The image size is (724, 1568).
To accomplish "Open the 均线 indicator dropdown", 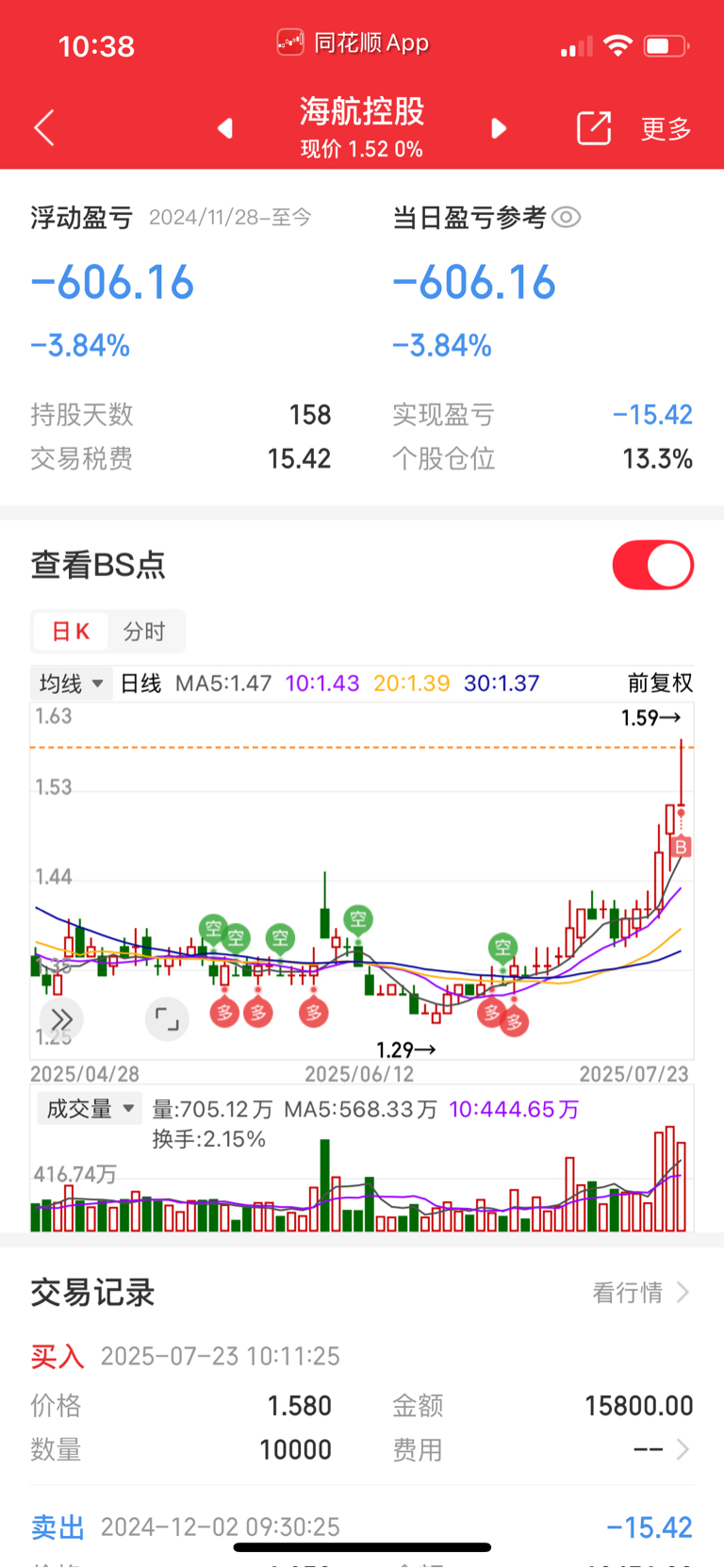I will (x=72, y=684).
